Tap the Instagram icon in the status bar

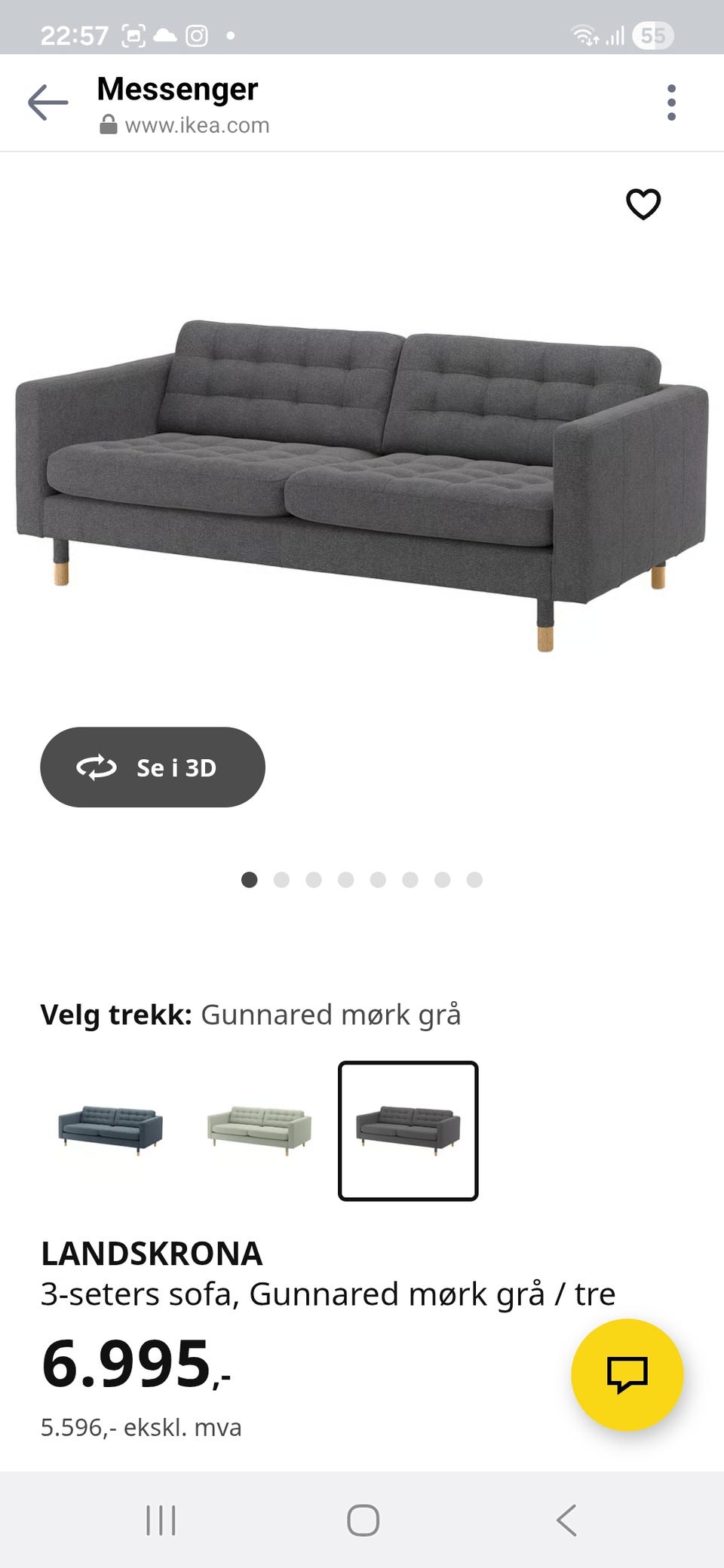(195, 35)
